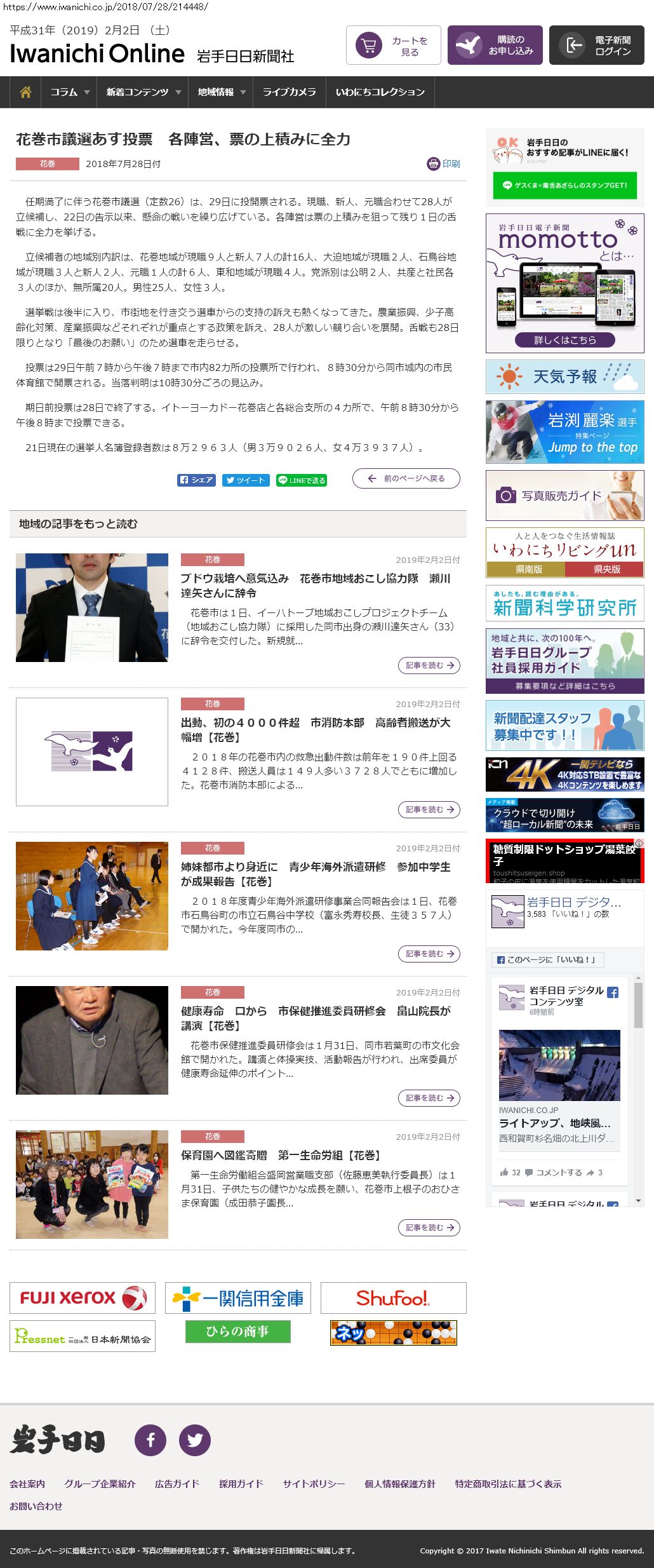Open the 保育園へ図鑑寄贈 article photo
The height and width of the screenshot is (1568, 654).
[x=92, y=1184]
